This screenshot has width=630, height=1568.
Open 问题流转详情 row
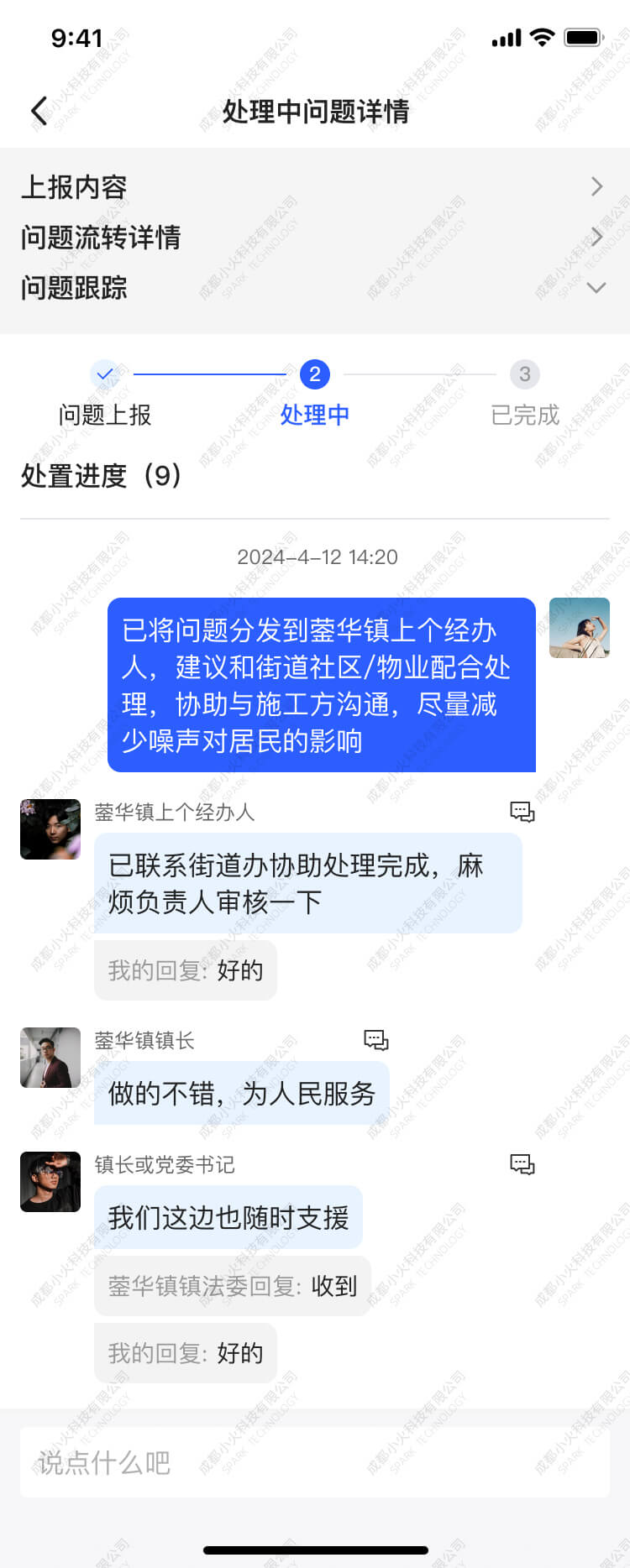314,237
